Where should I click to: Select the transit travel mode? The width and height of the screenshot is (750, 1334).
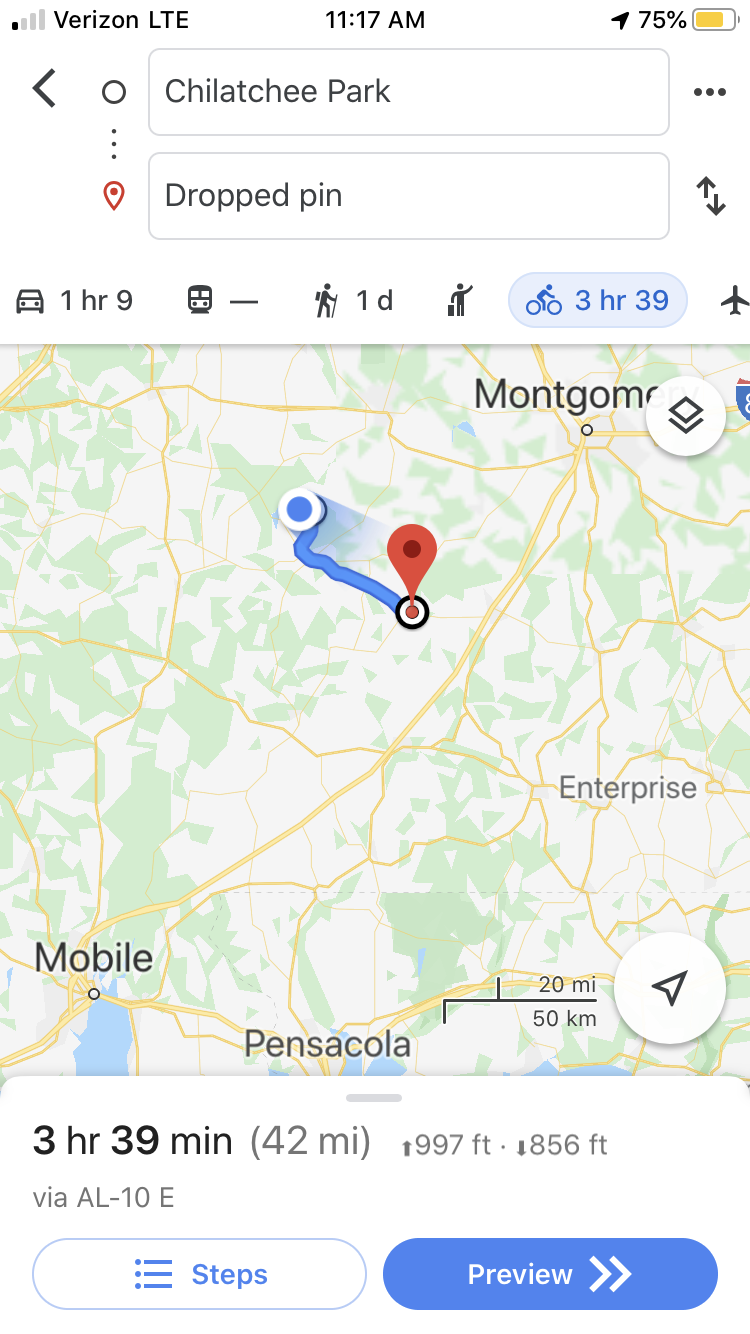pyautogui.click(x=222, y=300)
